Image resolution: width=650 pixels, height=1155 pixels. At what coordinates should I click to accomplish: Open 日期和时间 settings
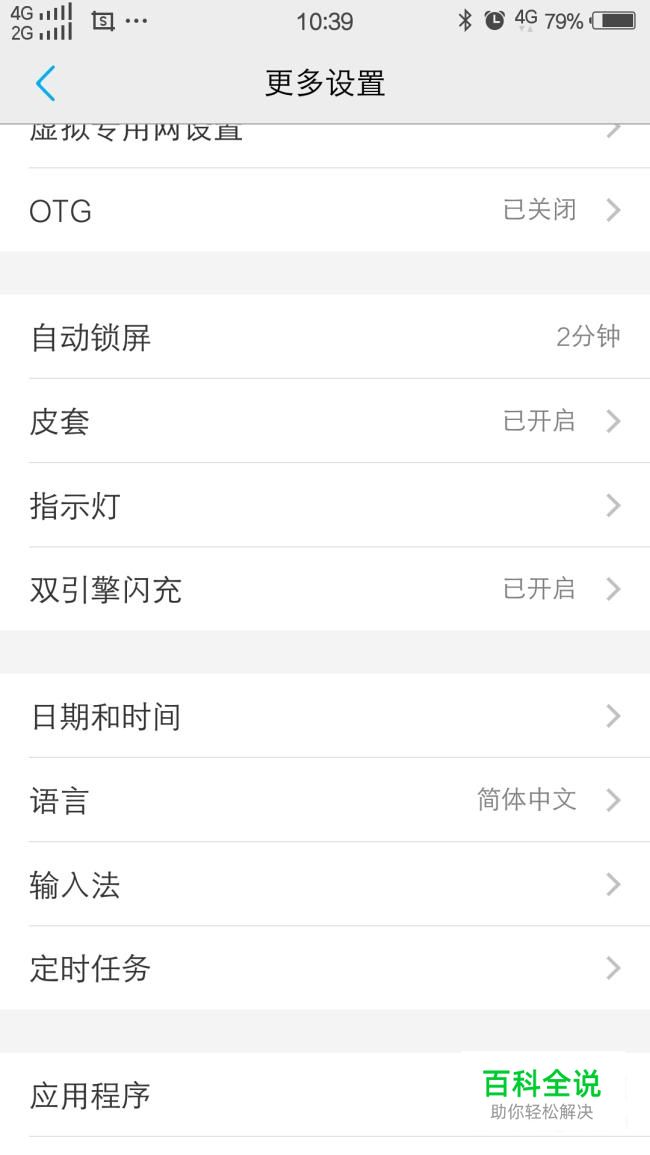[325, 716]
